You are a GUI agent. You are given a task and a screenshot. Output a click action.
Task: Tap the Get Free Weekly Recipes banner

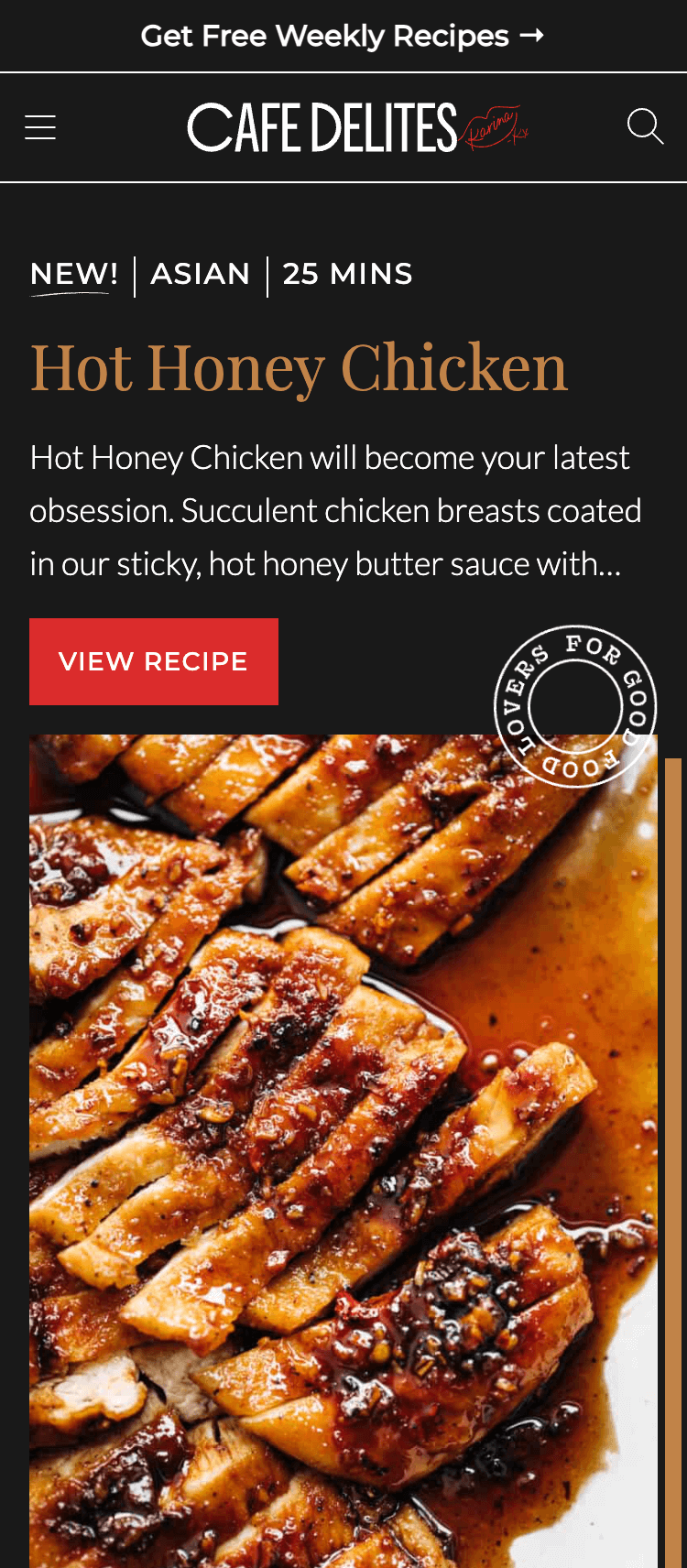pos(343,36)
